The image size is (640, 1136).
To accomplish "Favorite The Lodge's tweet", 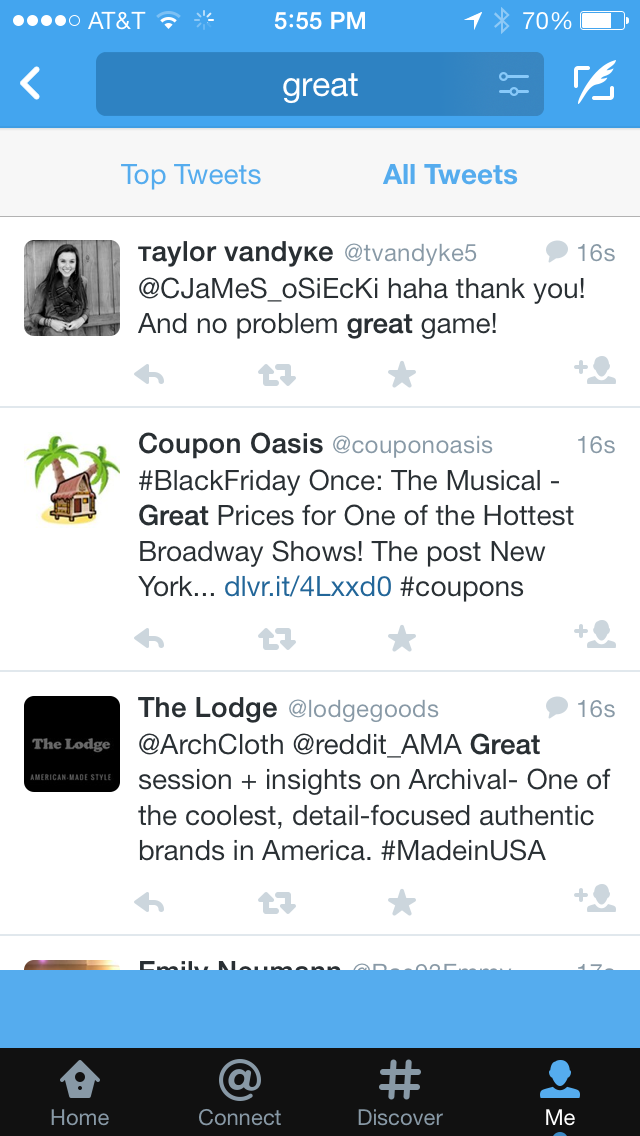I will click(x=402, y=903).
